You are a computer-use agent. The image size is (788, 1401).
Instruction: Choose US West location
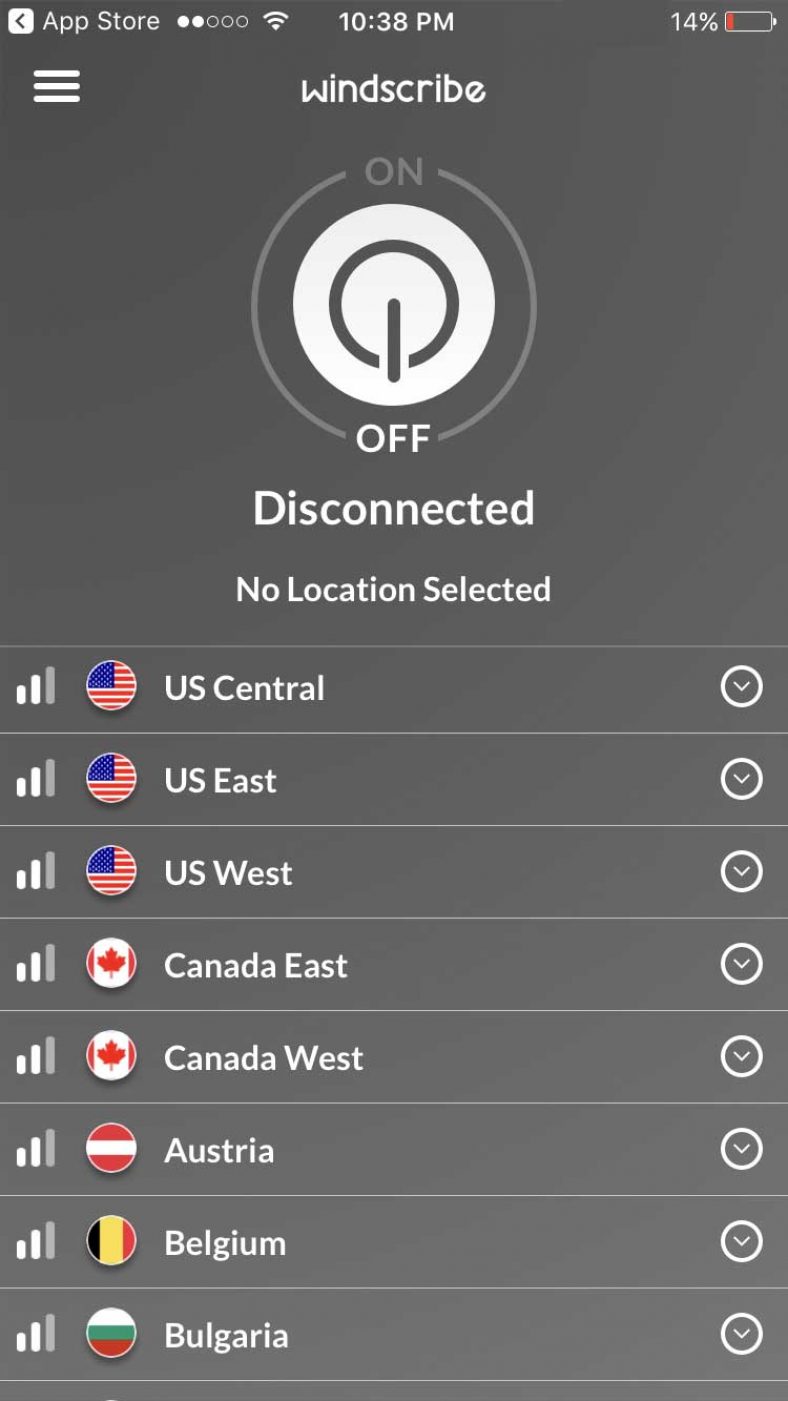point(228,873)
